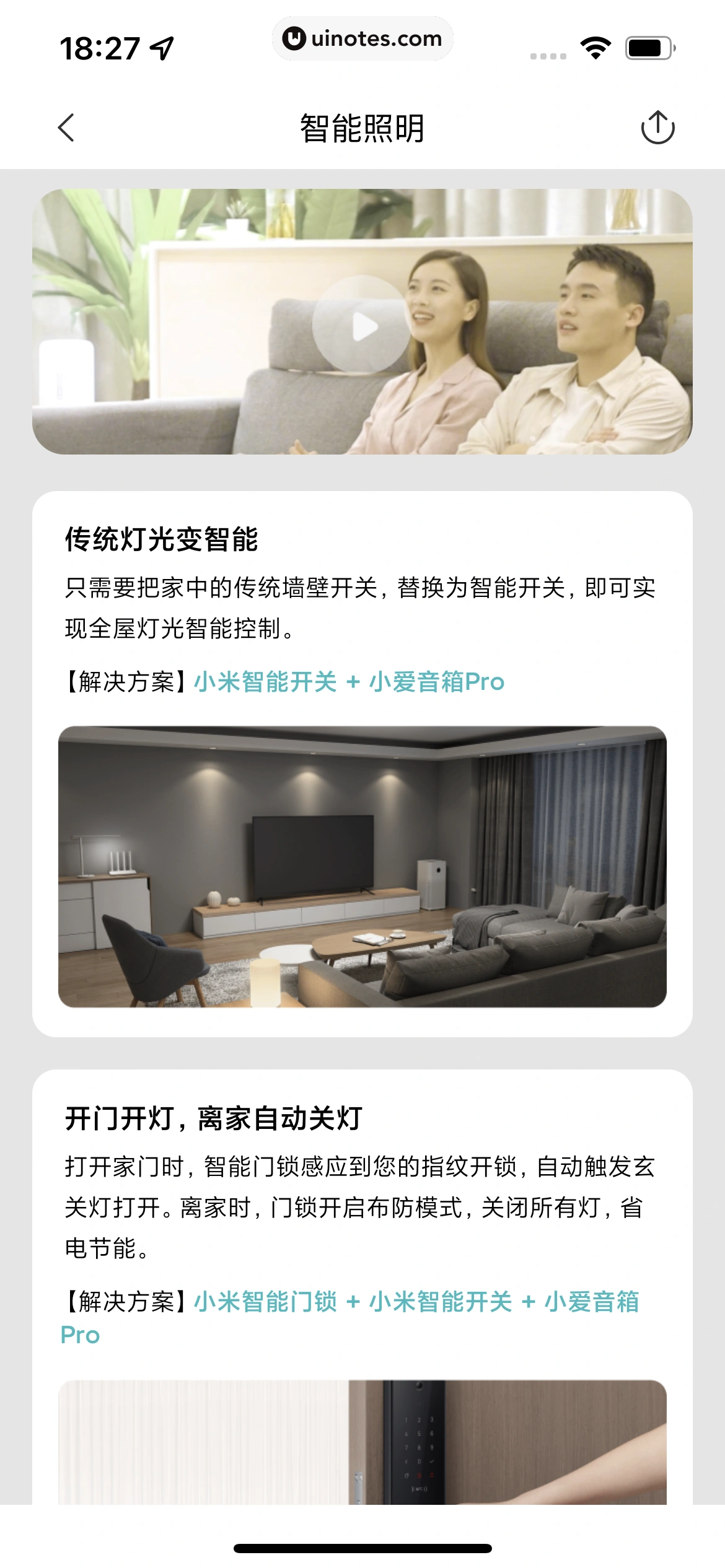Screen dimensions: 725x1568
Task: Open 小米智能开关 + 小爱音箱Pro solution link
Action: (x=349, y=682)
